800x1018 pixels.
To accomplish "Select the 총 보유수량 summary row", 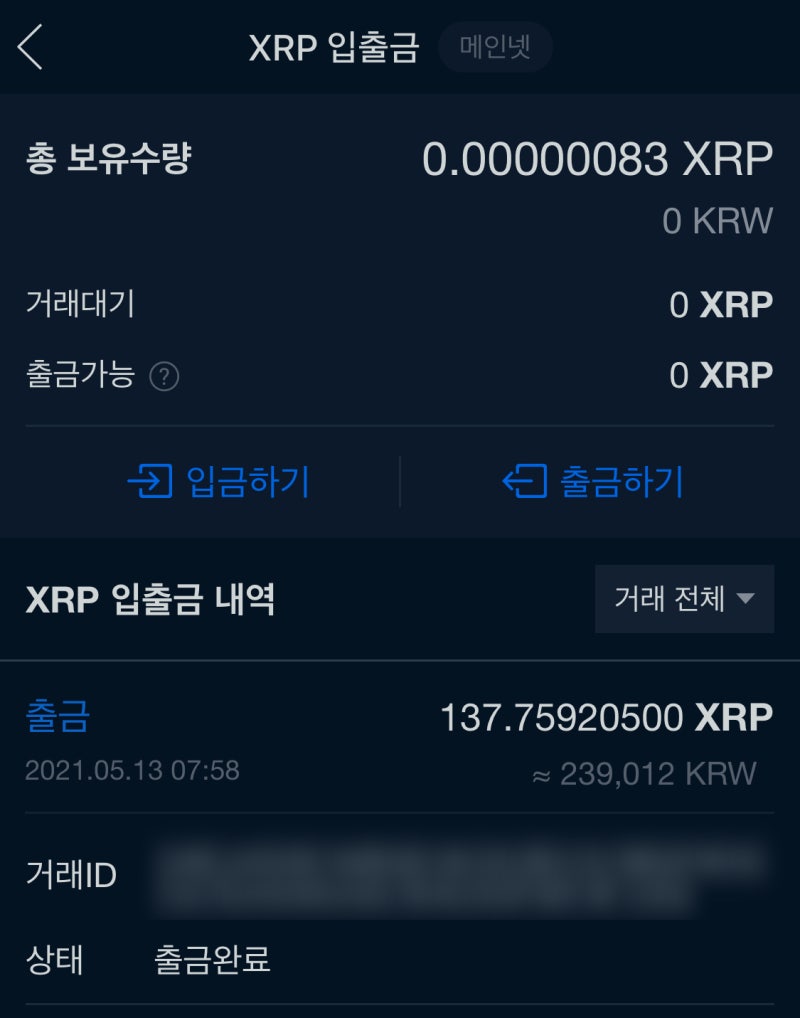I will [x=400, y=160].
